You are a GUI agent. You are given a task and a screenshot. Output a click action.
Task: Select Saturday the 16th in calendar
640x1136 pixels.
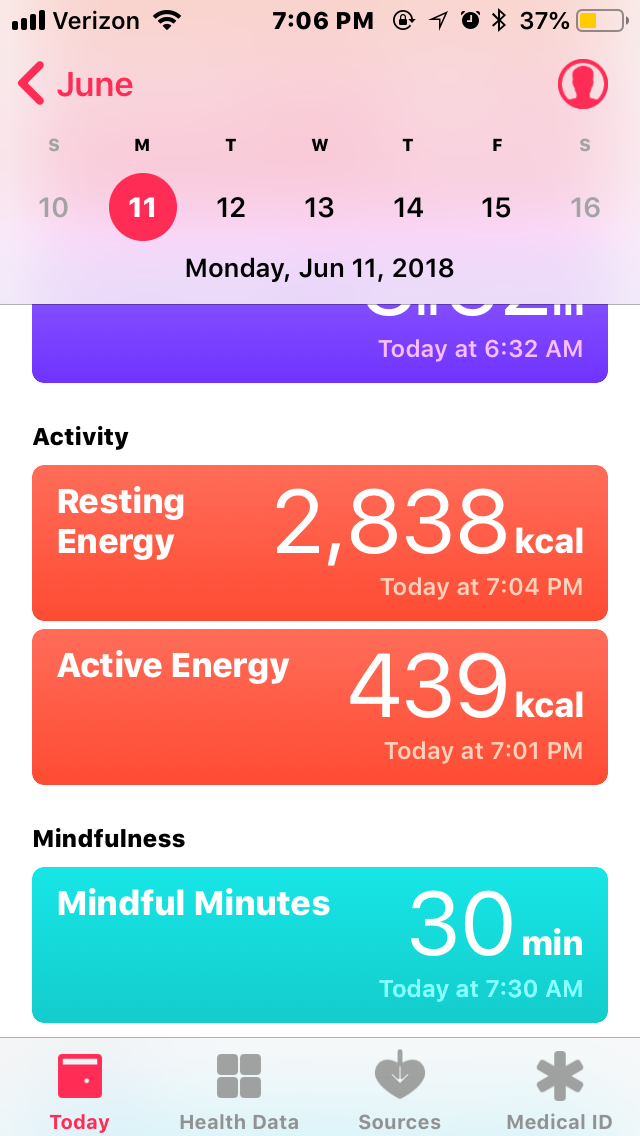585,208
